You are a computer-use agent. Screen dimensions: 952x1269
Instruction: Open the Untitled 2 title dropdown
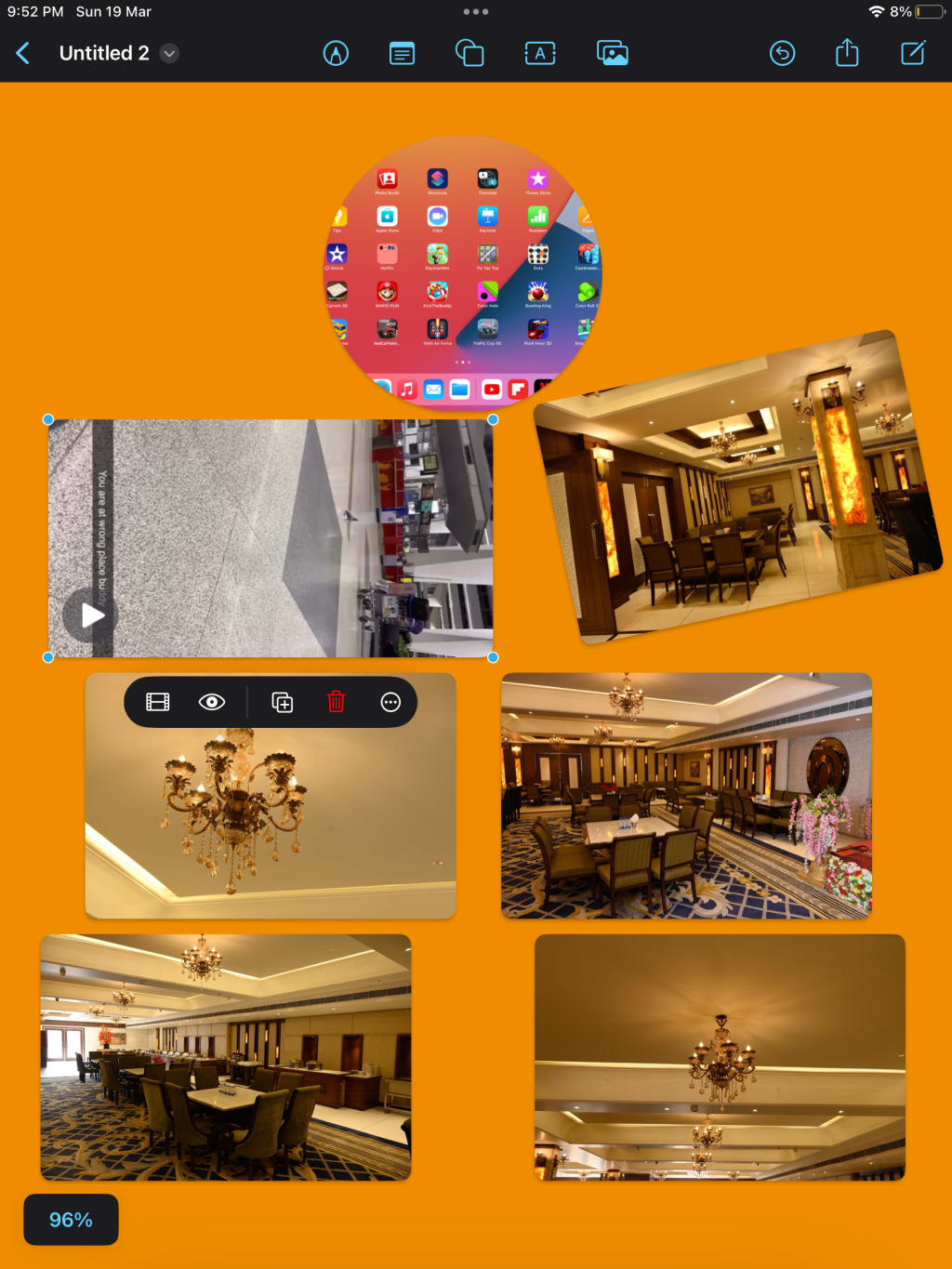[x=169, y=54]
